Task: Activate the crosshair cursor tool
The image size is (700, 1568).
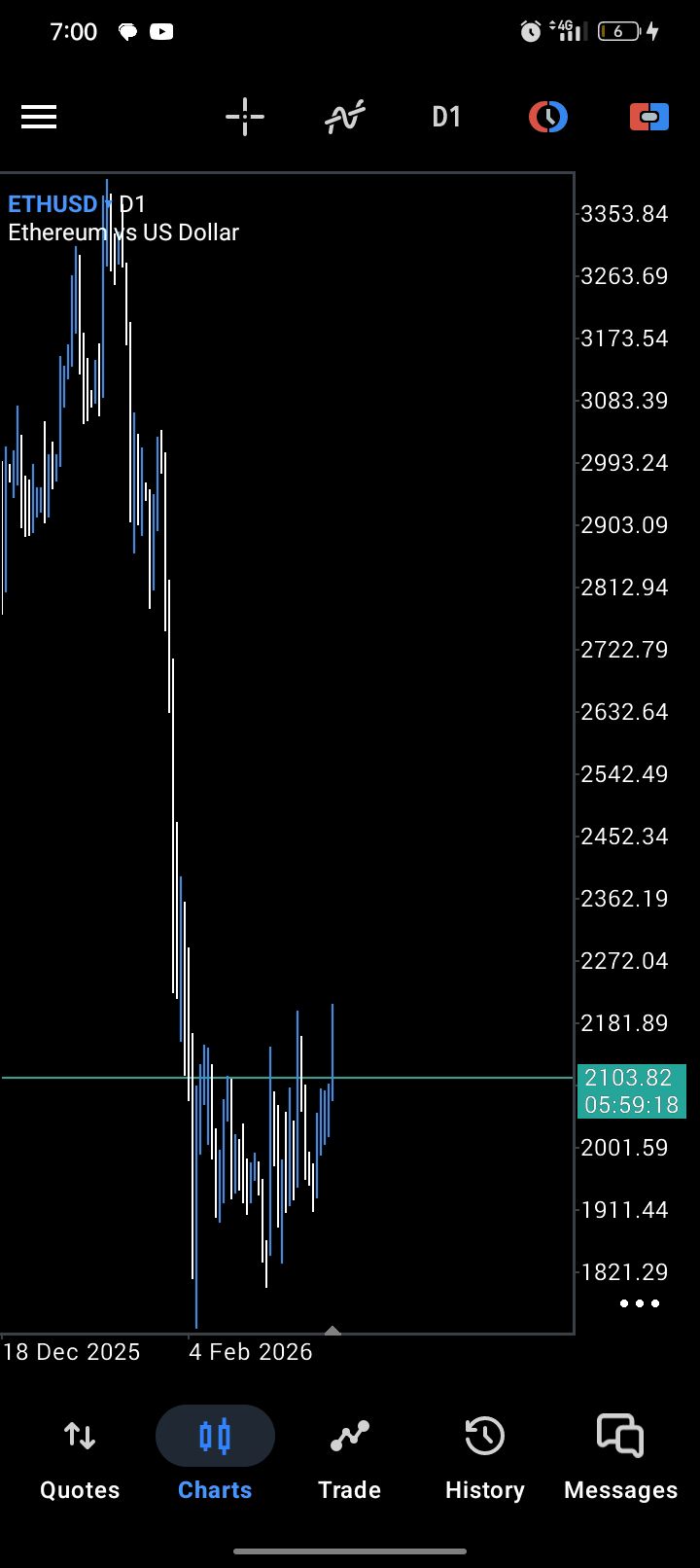Action: click(x=245, y=118)
